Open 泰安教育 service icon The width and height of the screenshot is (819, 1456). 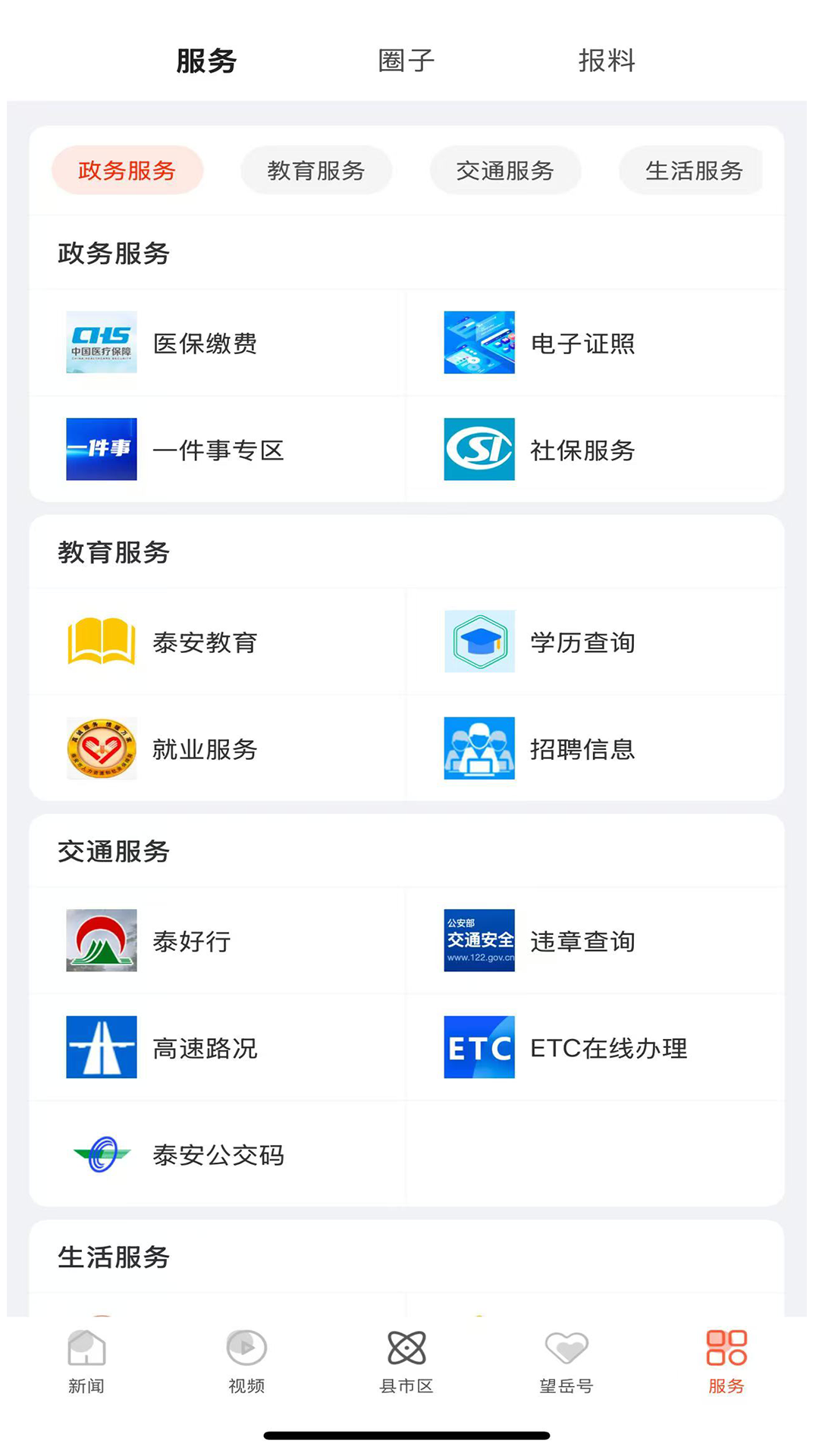pos(101,642)
